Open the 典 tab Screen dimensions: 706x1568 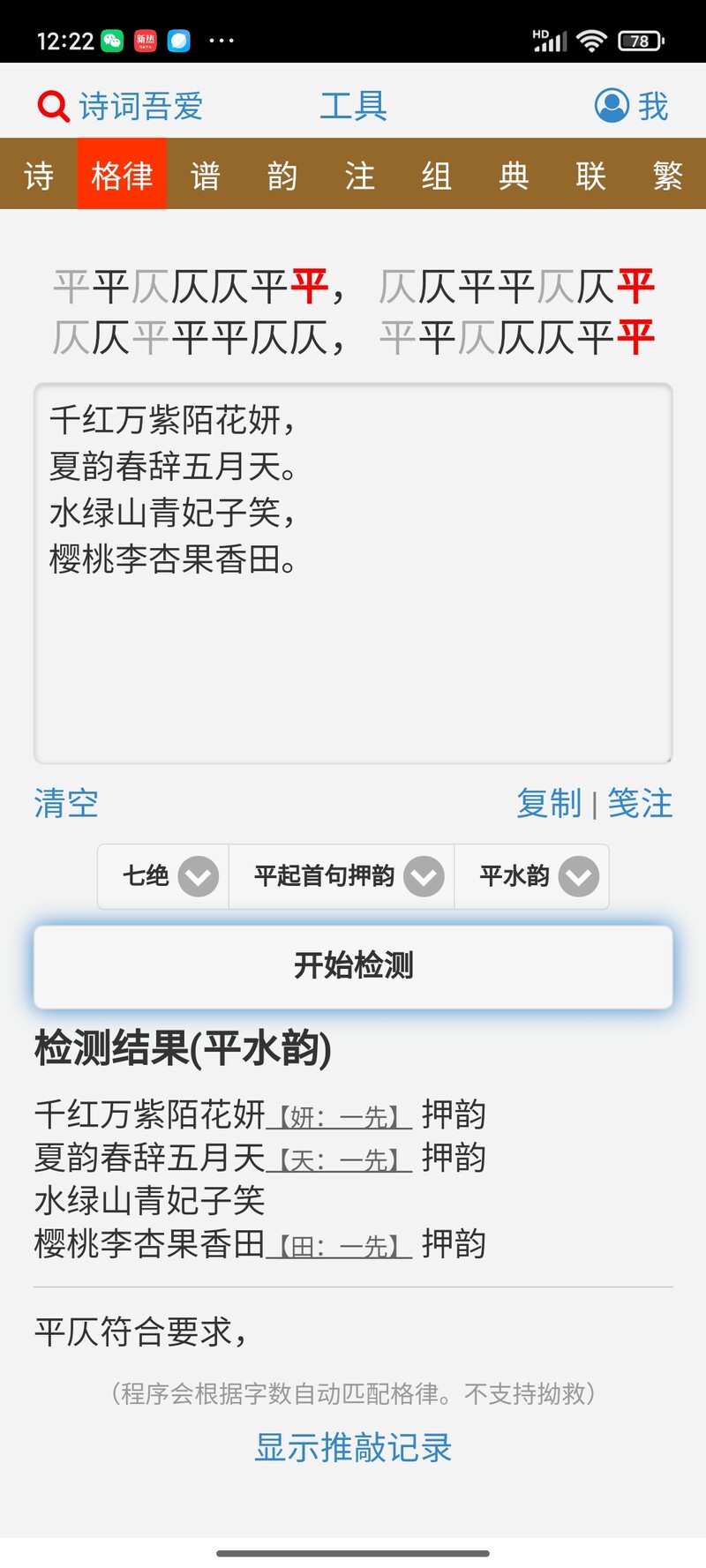(x=514, y=175)
